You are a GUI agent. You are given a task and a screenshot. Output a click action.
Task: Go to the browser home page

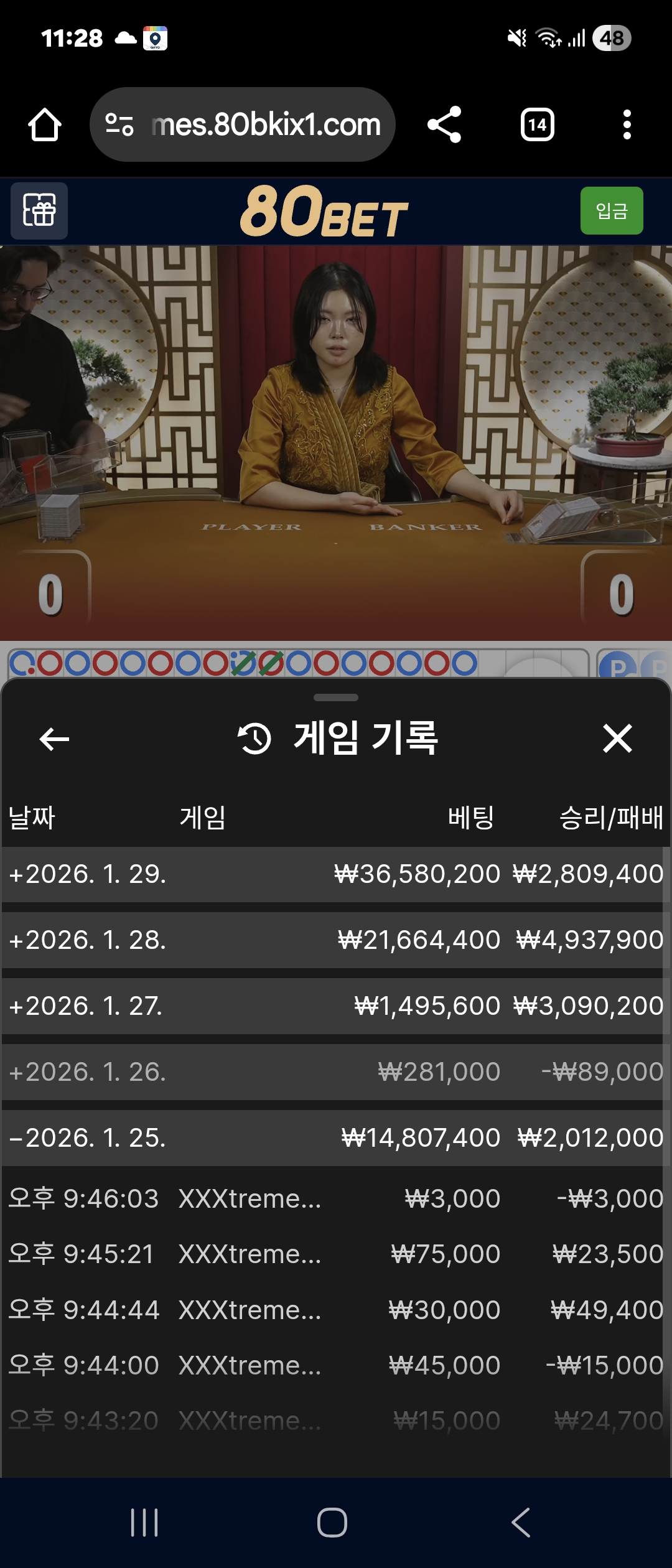(45, 125)
